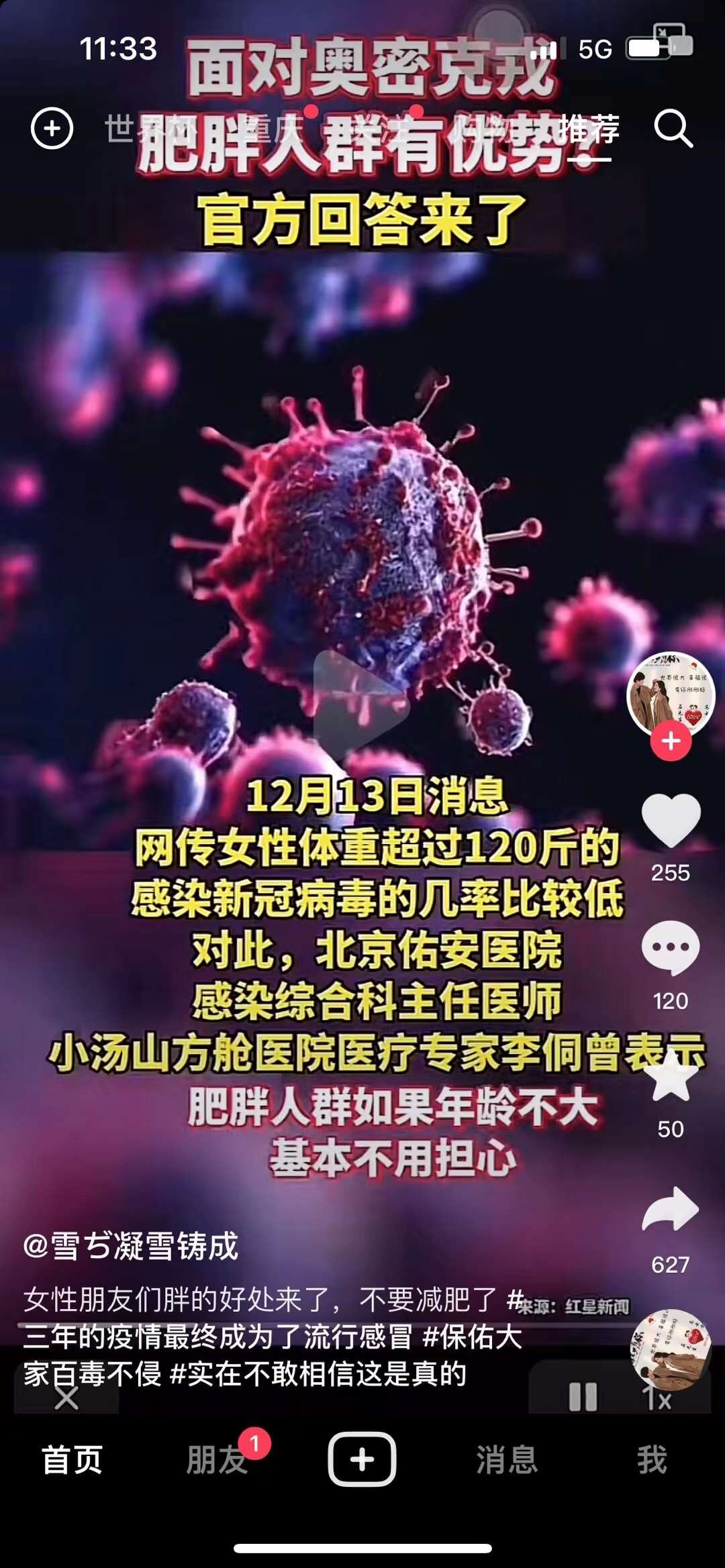Switch to the 世界杯 tab
The height and width of the screenshot is (1568, 725).
click(x=134, y=128)
